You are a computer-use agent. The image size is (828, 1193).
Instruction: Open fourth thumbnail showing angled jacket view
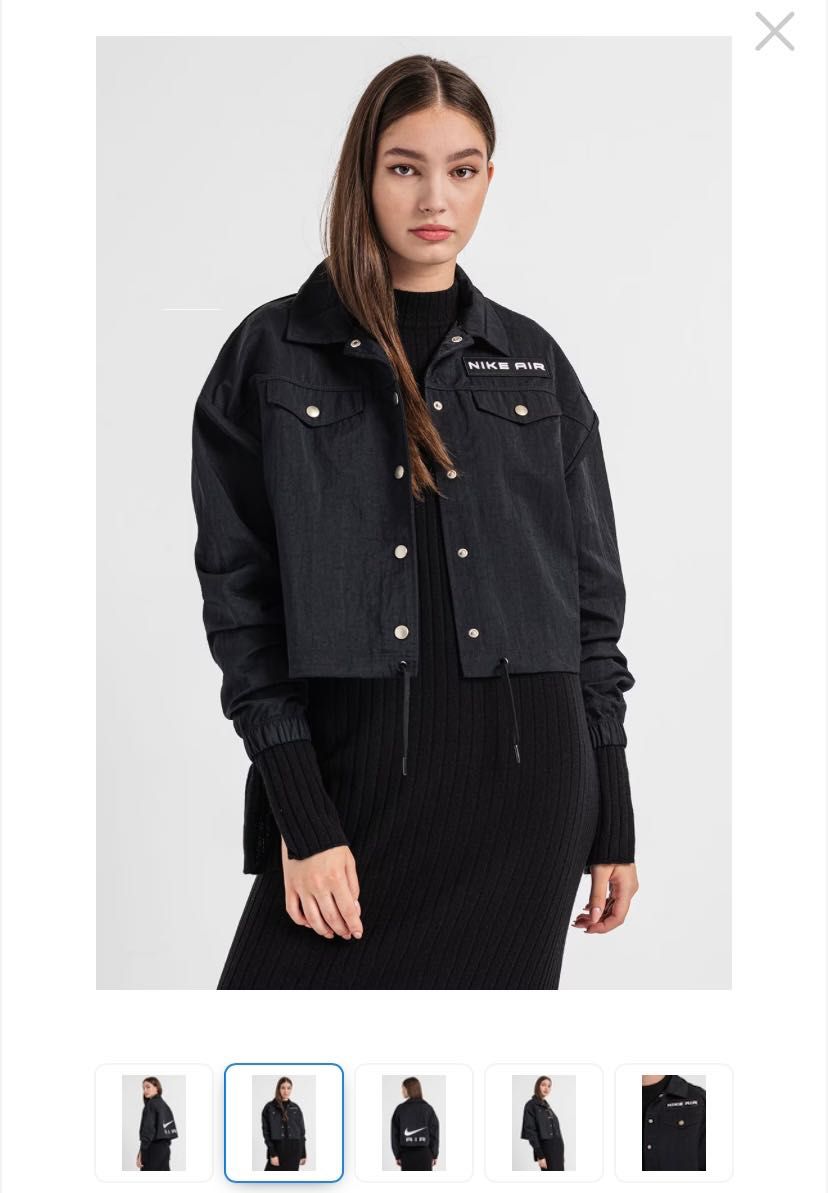(544, 1122)
